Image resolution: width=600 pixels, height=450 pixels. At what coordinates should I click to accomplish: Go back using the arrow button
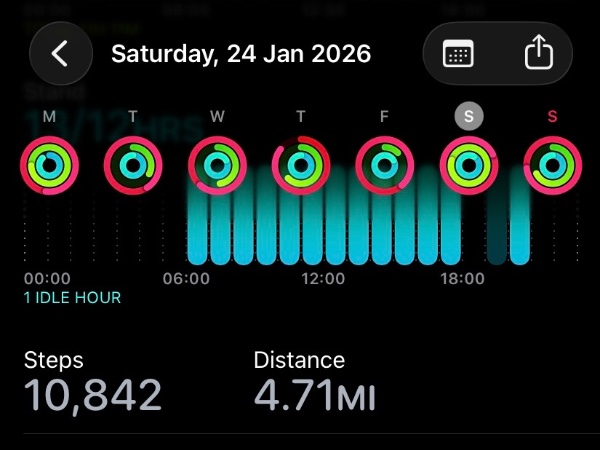[x=60, y=54]
